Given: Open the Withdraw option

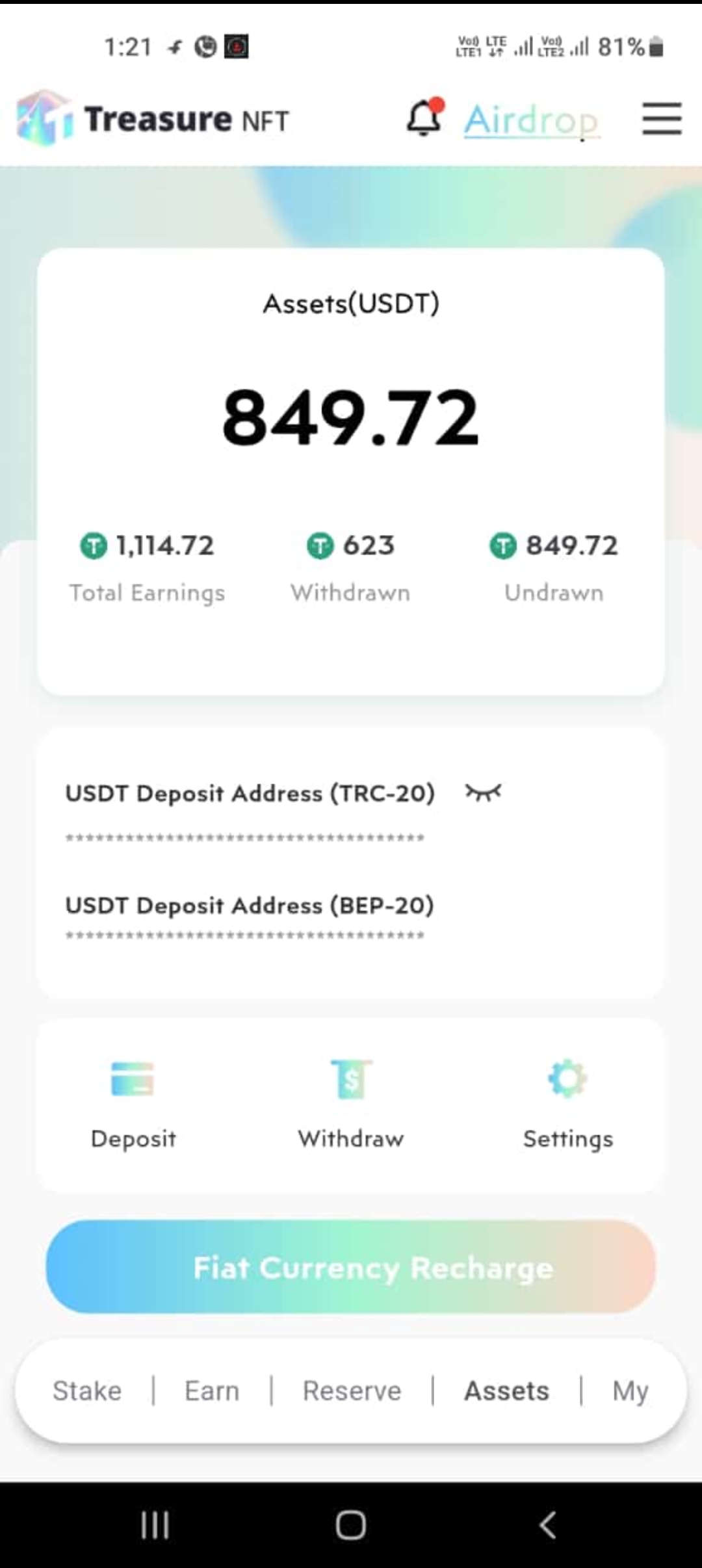Looking at the screenshot, I should pos(351,1103).
